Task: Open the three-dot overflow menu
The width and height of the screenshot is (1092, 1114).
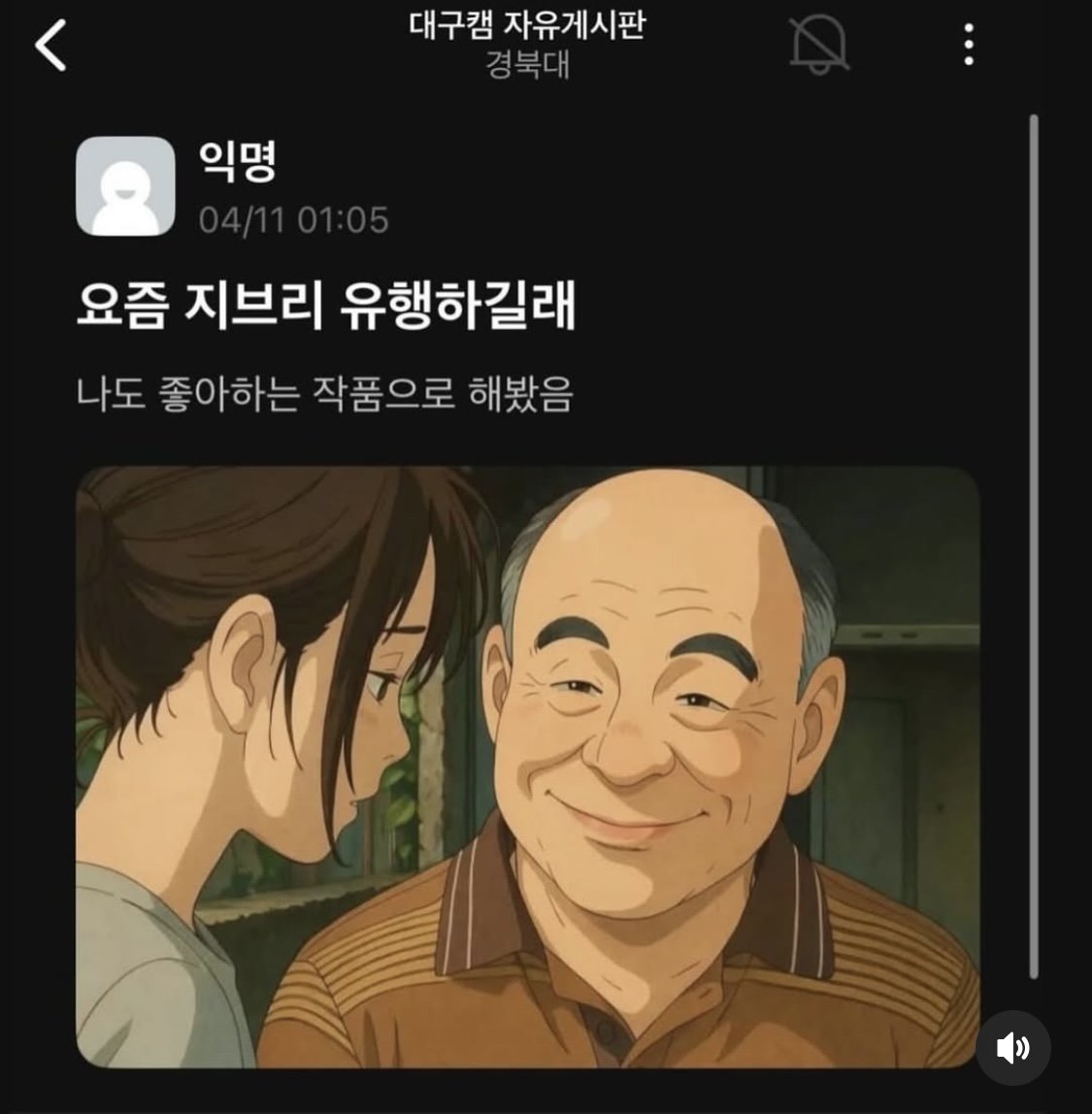Action: click(x=968, y=45)
